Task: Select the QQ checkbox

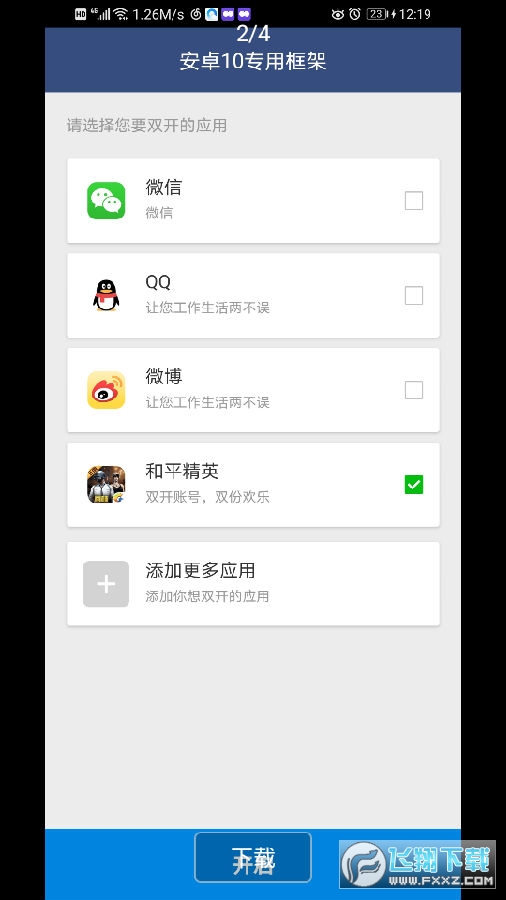Action: [414, 296]
